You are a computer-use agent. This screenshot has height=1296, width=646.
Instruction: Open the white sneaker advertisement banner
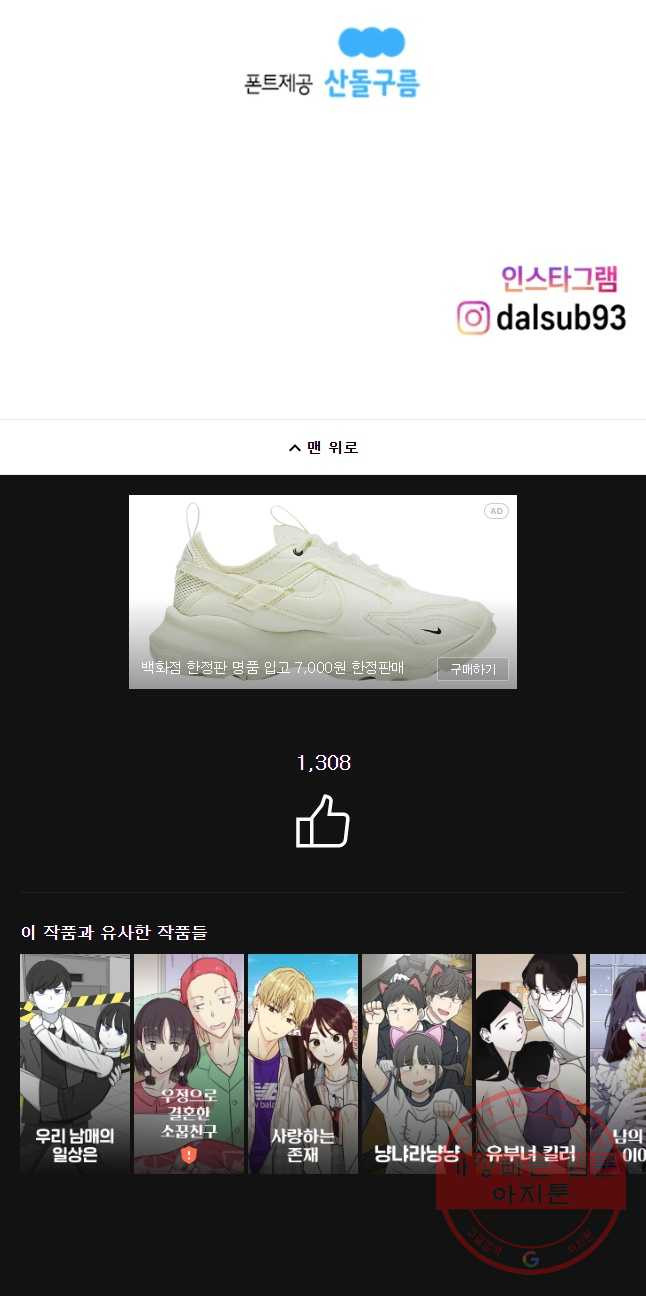[x=322, y=580]
